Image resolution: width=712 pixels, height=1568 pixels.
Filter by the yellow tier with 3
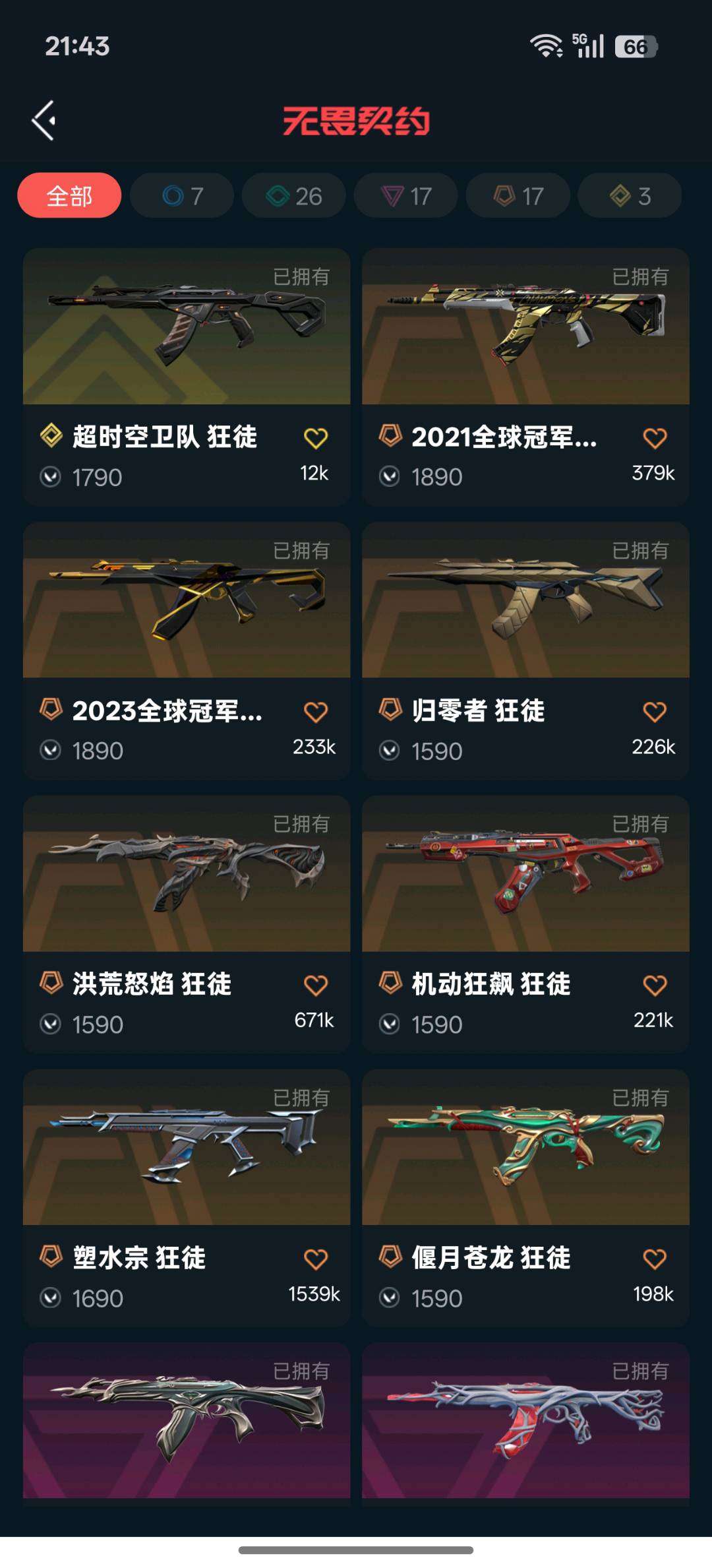tap(630, 196)
